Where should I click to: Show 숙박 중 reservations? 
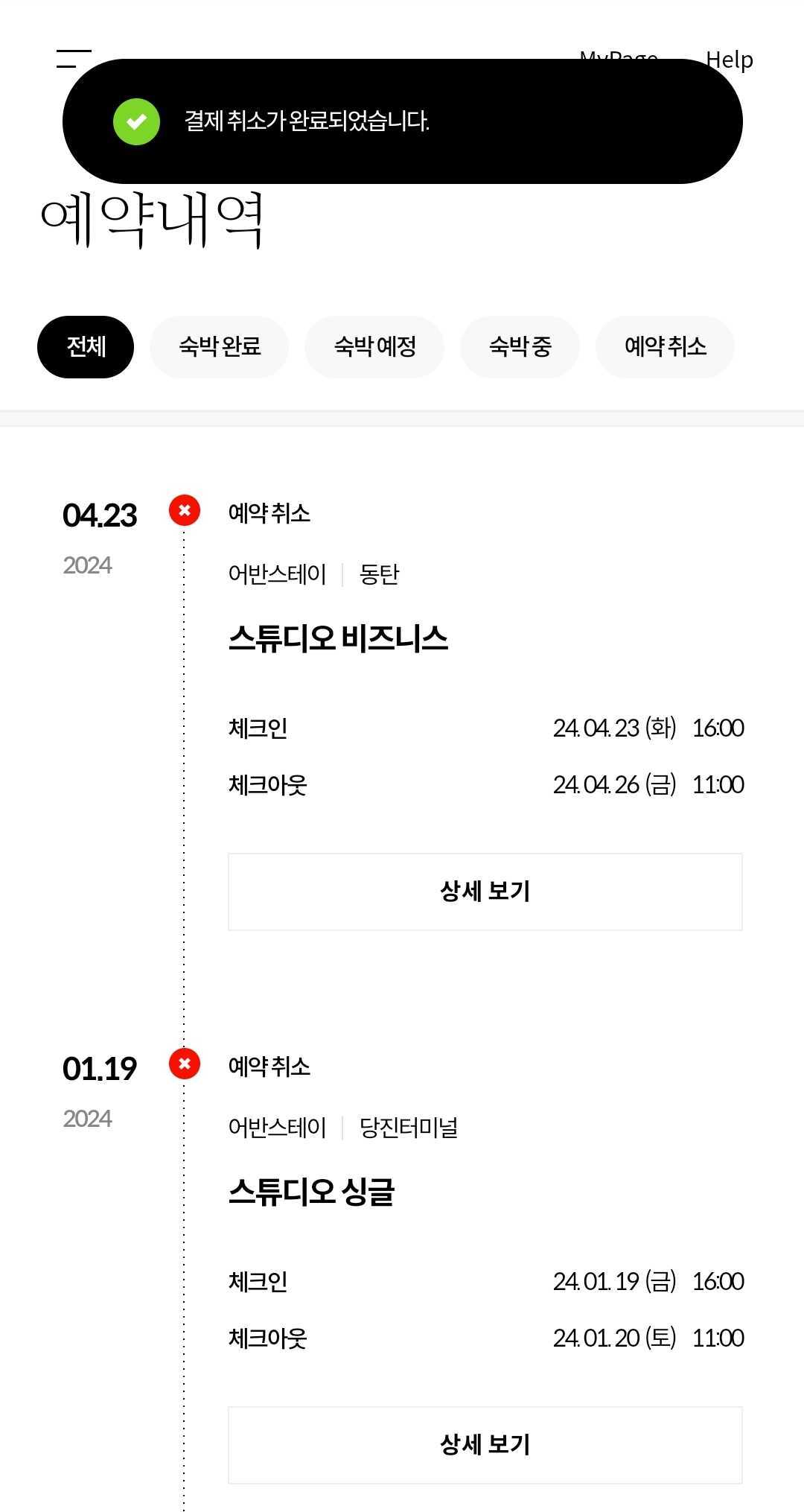pos(520,347)
